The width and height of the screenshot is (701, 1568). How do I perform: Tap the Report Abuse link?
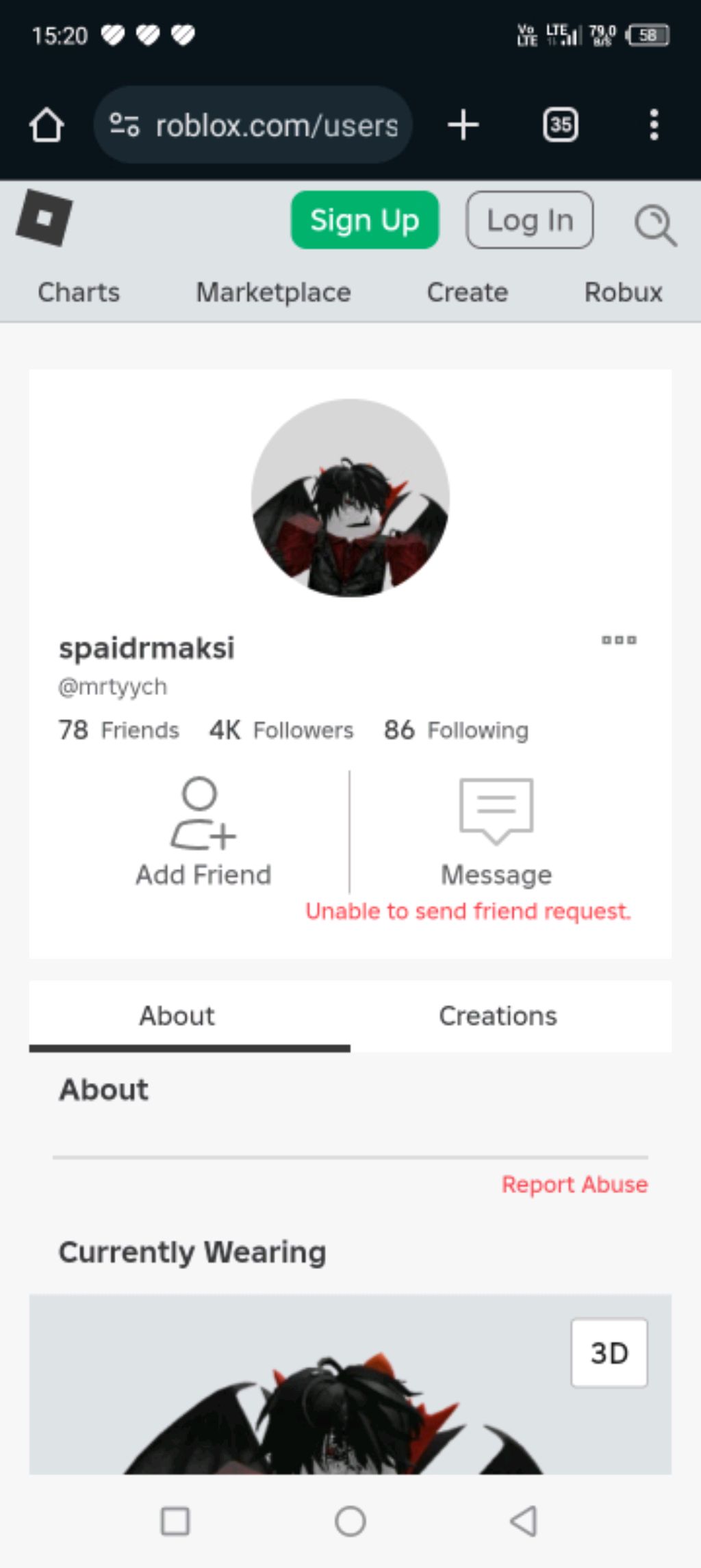click(x=574, y=1185)
